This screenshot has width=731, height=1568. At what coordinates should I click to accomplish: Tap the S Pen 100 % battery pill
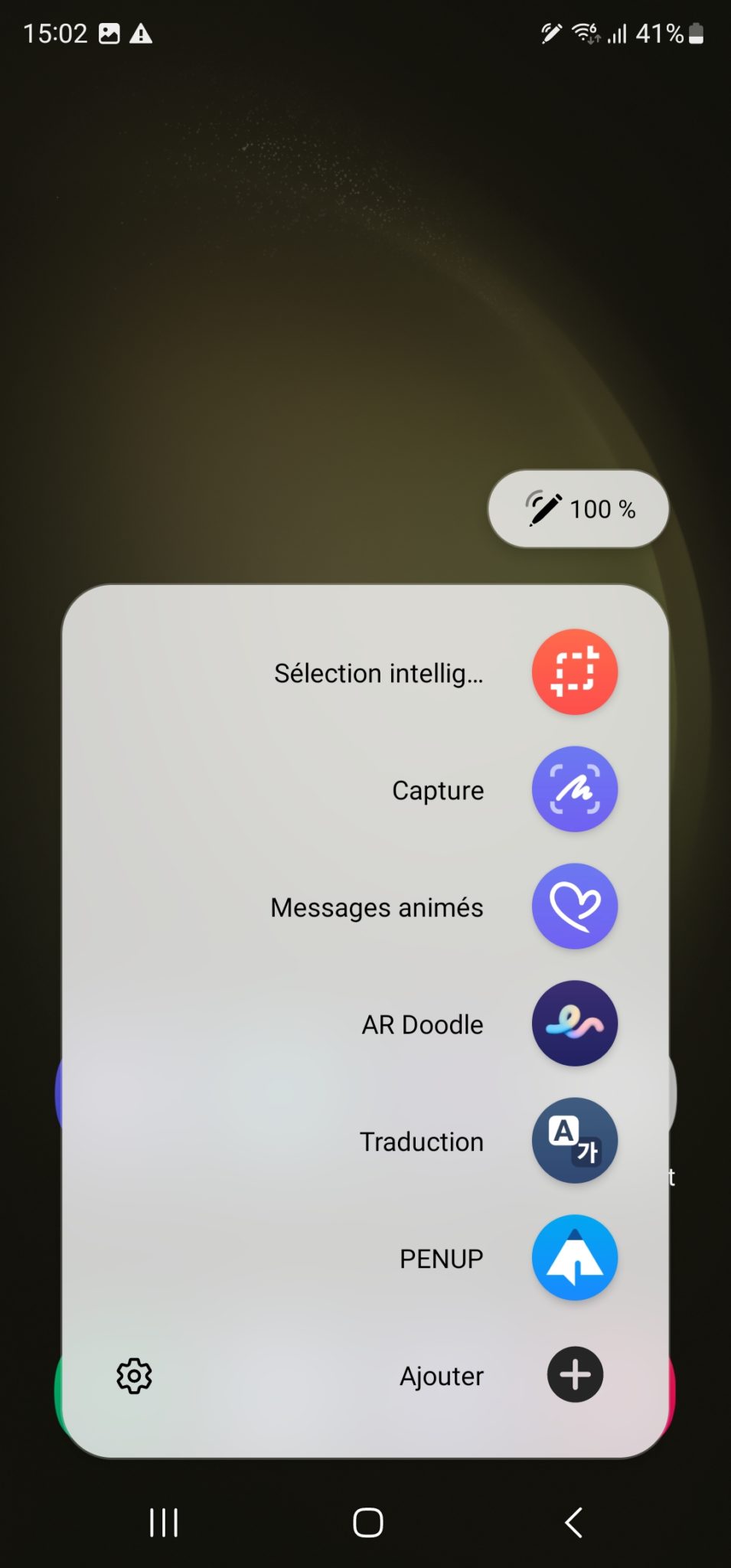[578, 508]
